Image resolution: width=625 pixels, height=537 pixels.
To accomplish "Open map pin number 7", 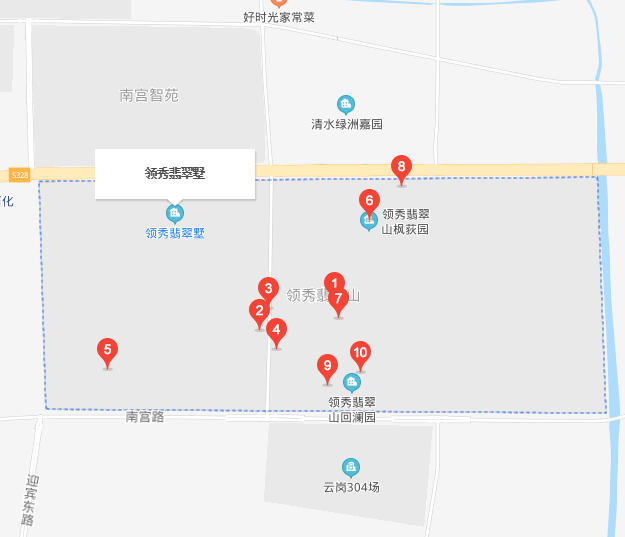I will [339, 299].
